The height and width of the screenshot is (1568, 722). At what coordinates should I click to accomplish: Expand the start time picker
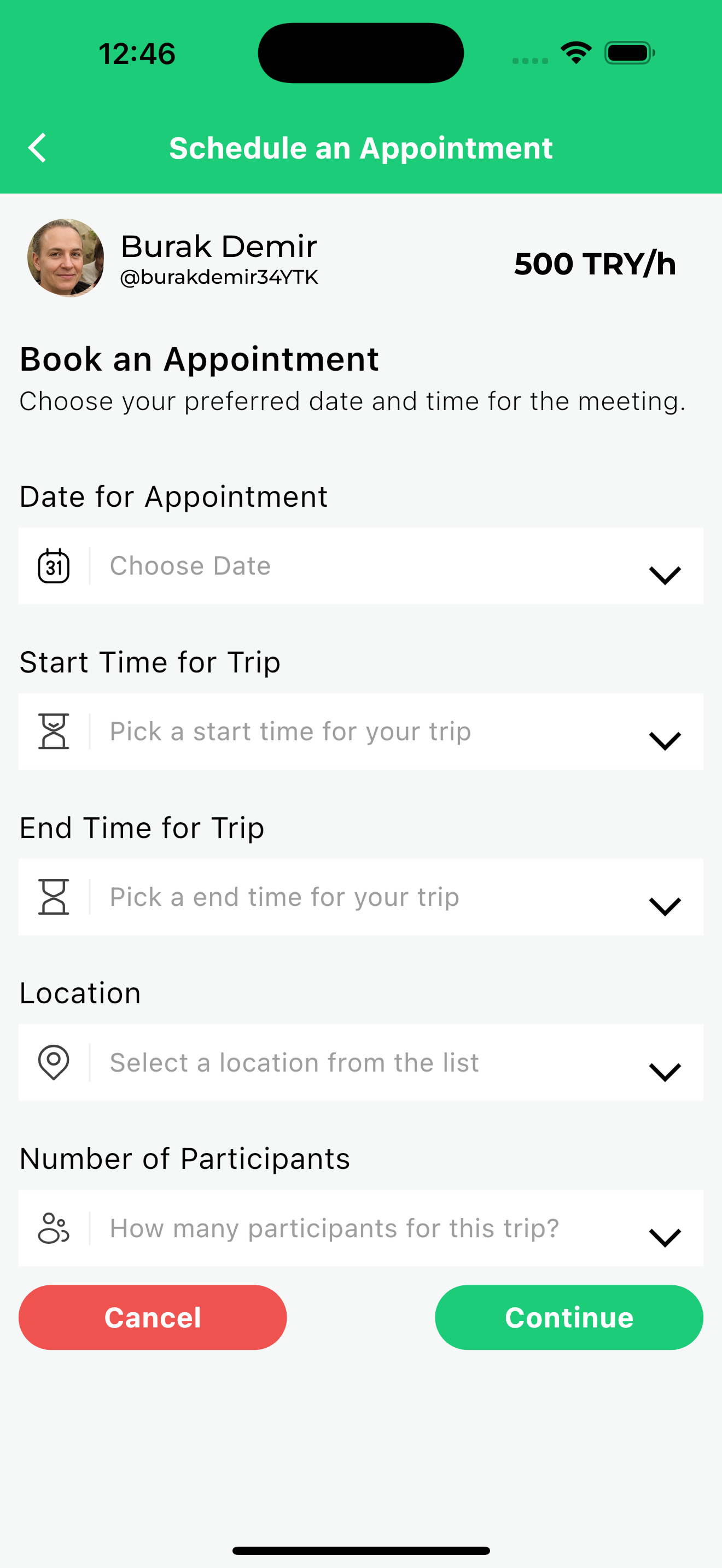pos(664,740)
